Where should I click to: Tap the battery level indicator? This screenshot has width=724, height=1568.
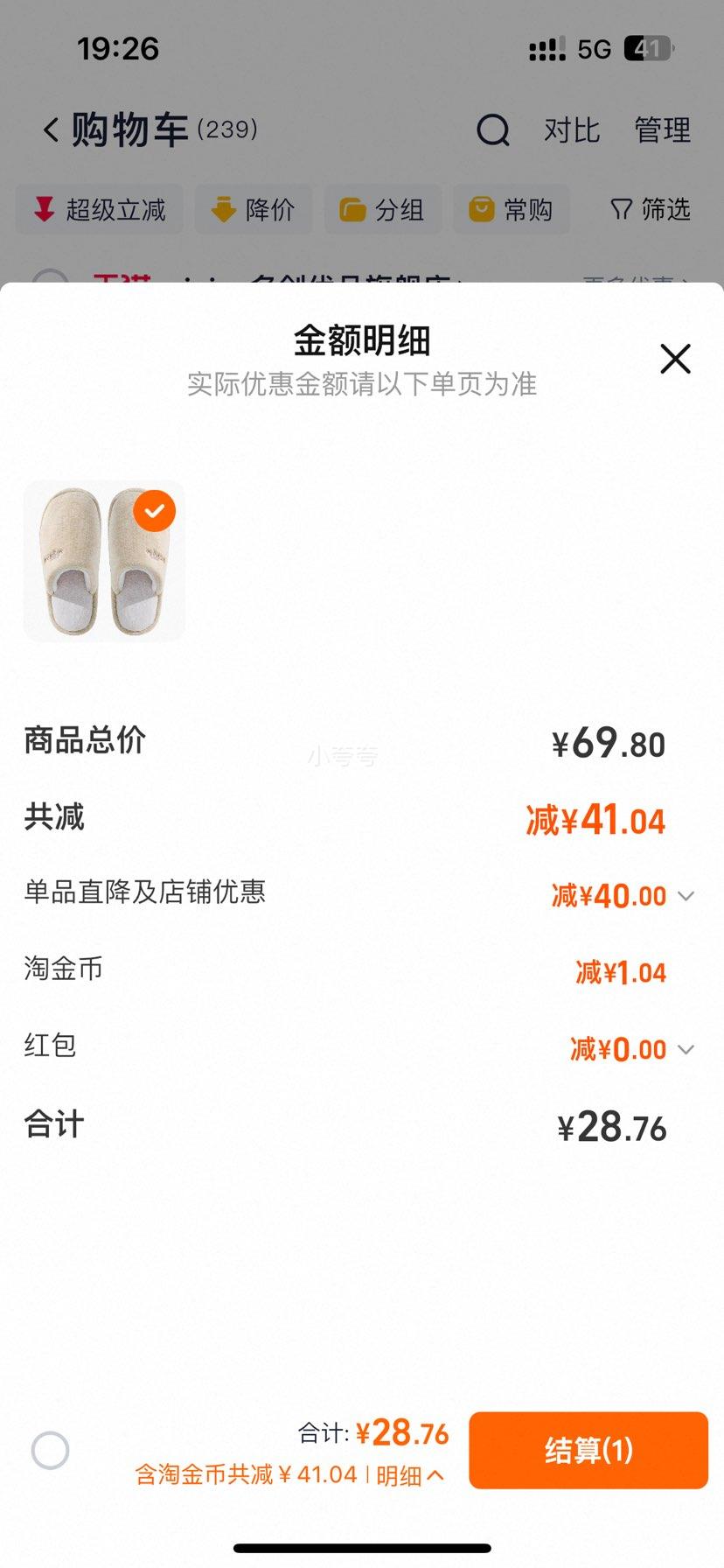pos(649,48)
